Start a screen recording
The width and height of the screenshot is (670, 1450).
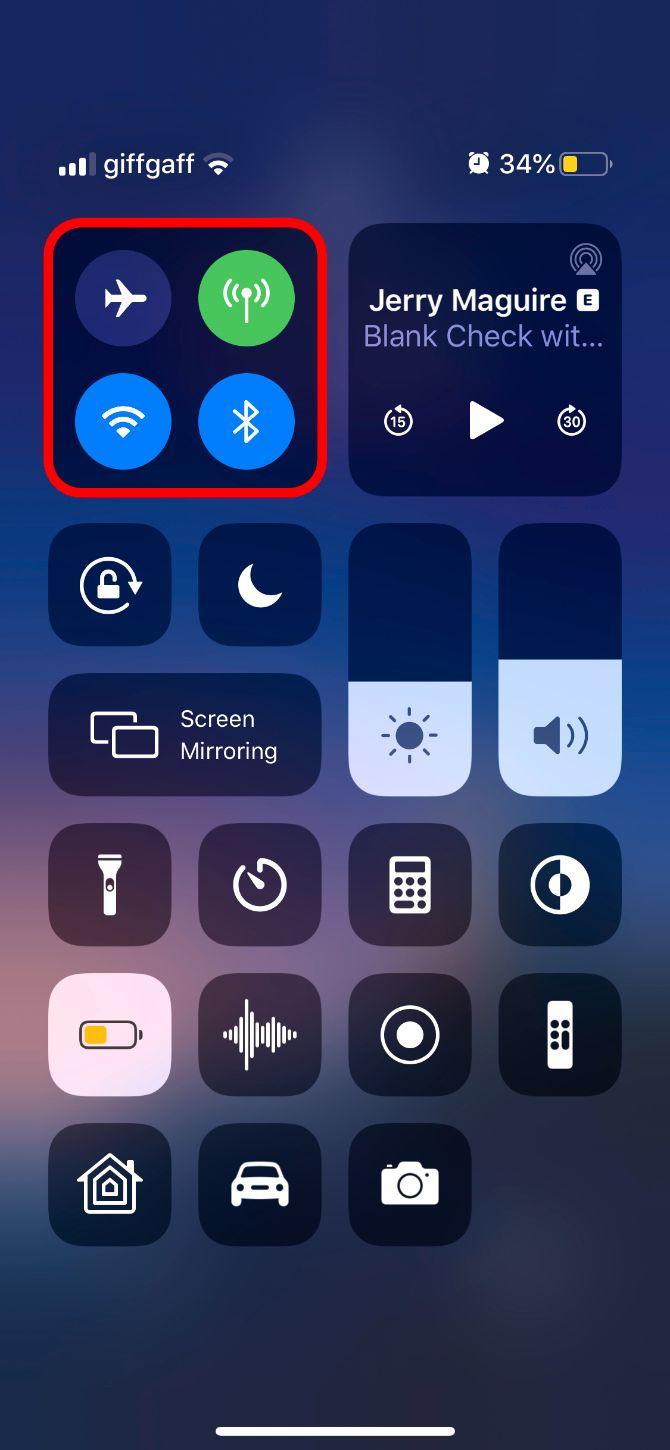(410, 1034)
